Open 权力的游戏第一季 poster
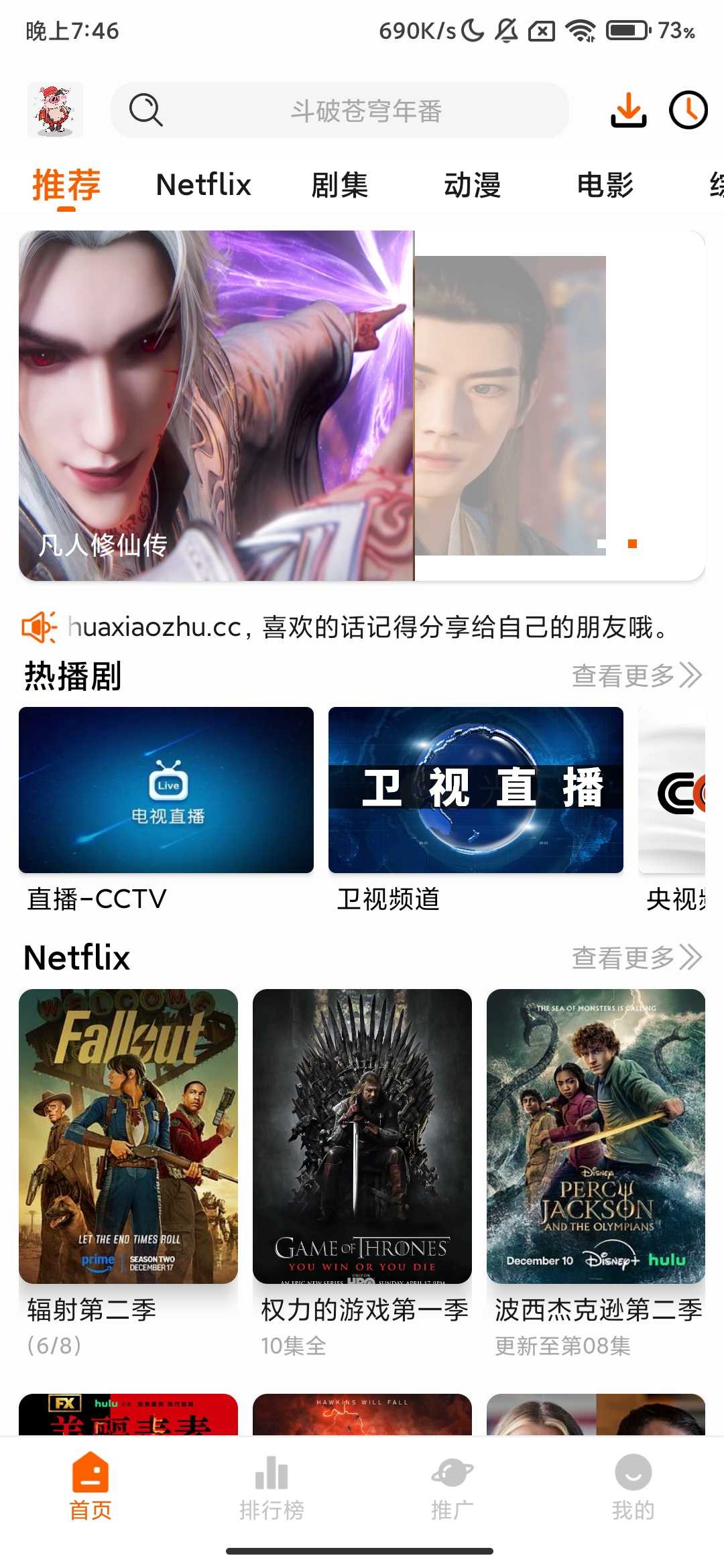Viewport: 724px width, 1568px height. click(x=362, y=1136)
